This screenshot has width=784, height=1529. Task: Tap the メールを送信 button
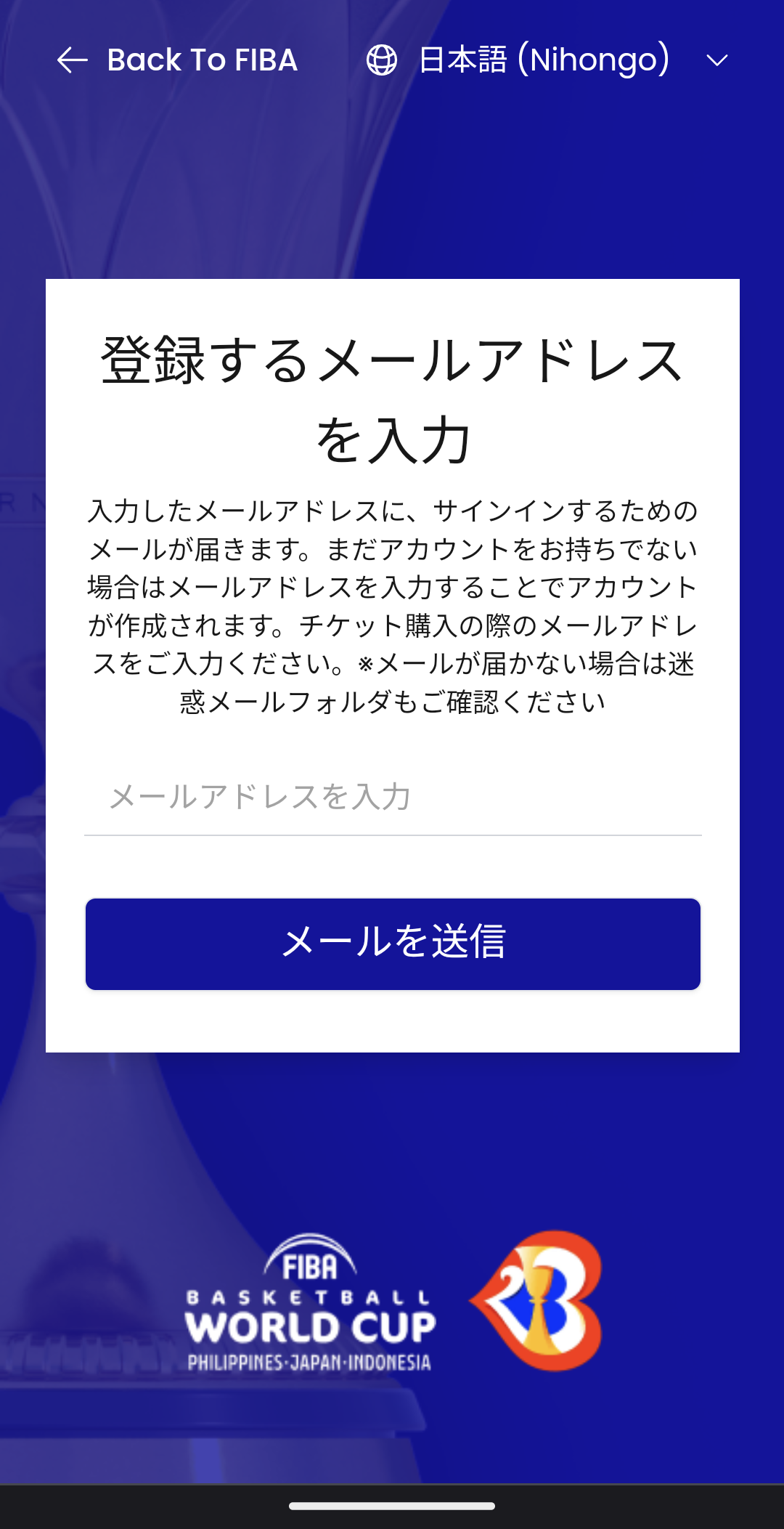pos(393,944)
